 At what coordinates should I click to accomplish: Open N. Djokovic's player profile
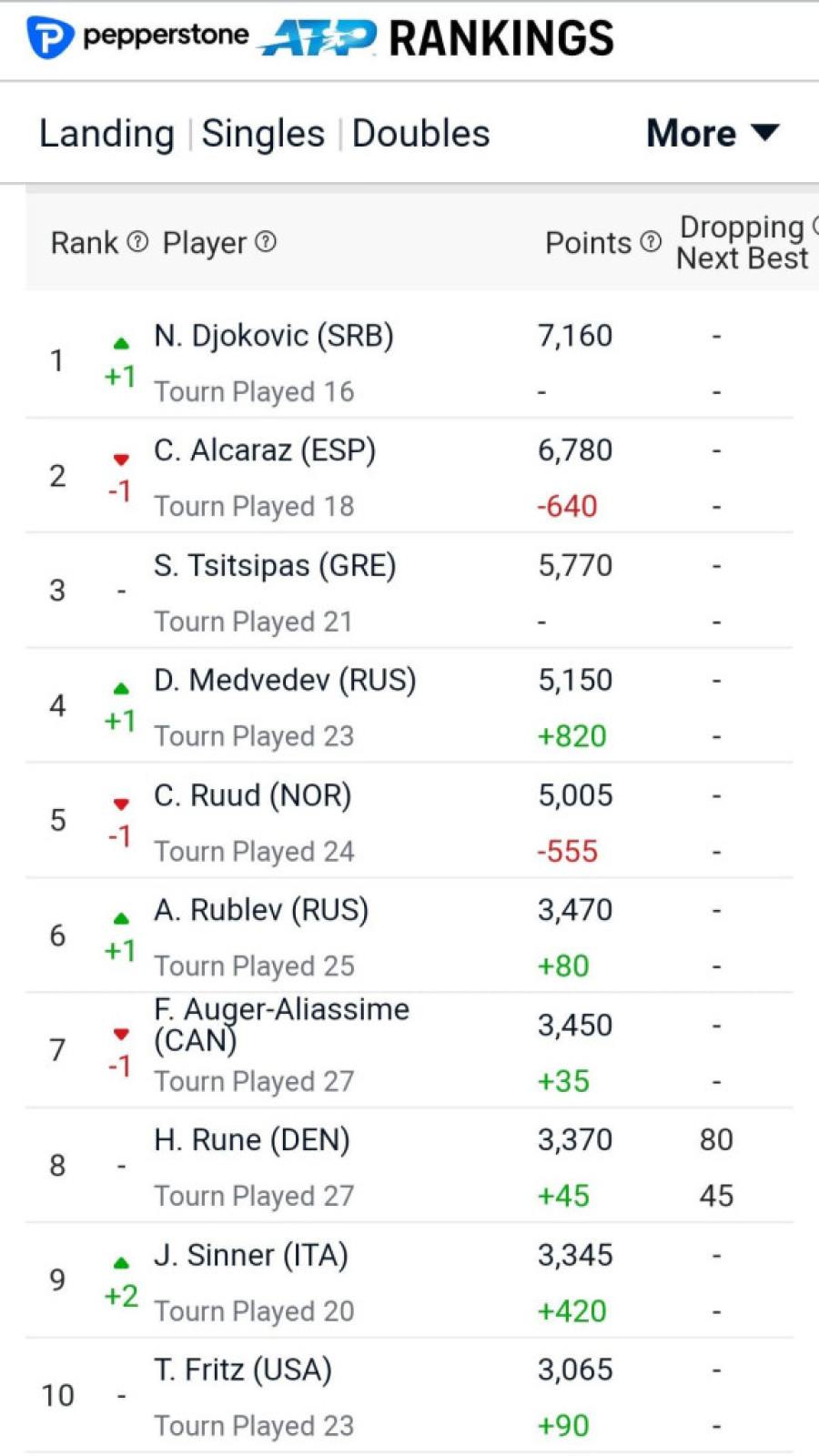pos(275,335)
